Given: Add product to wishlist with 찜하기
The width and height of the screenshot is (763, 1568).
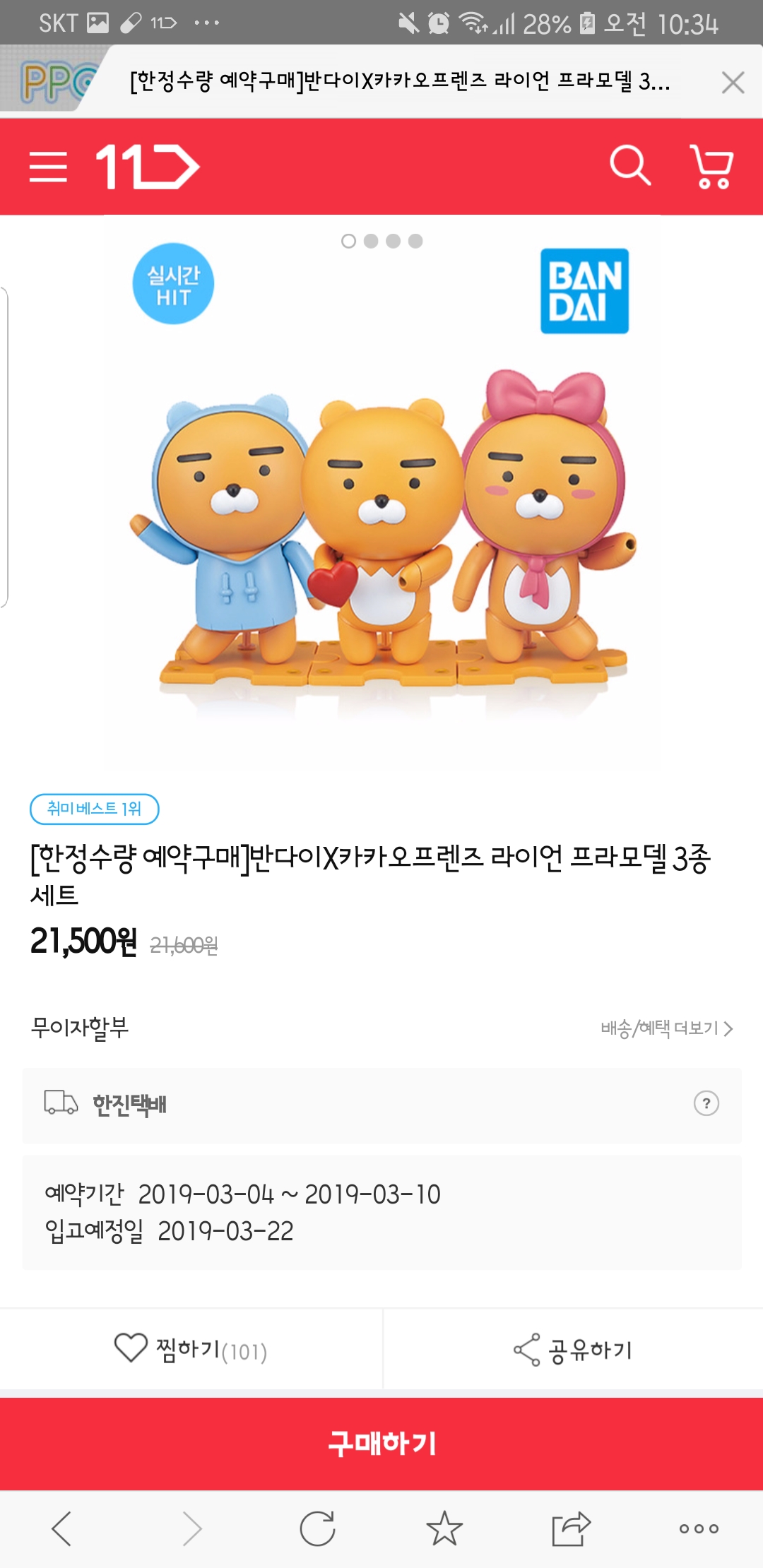Looking at the screenshot, I should [191, 1349].
